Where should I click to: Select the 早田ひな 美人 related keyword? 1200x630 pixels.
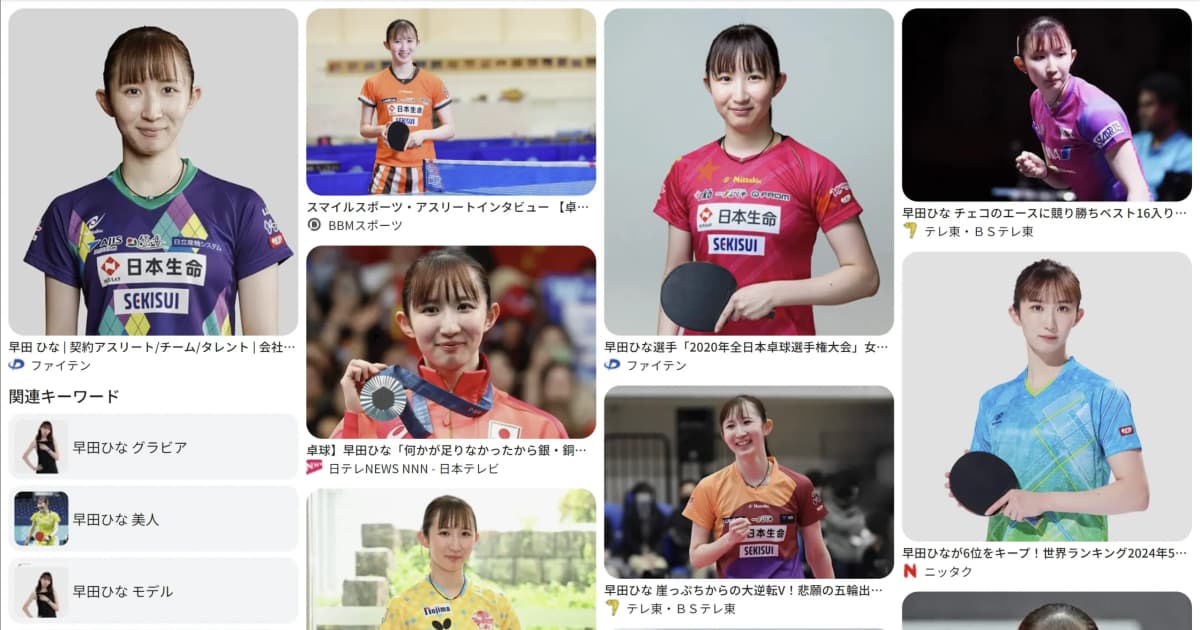pos(153,519)
